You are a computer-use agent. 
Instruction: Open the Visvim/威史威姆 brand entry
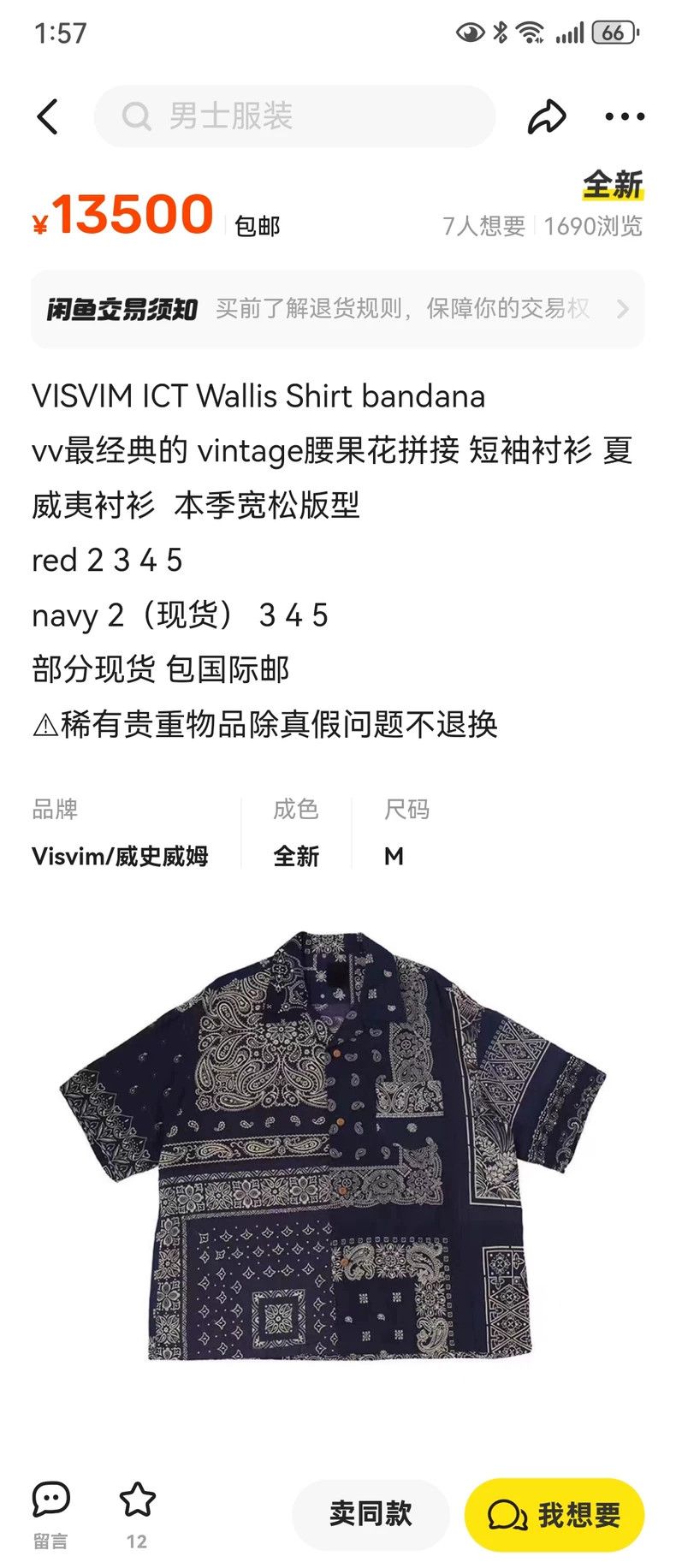[x=122, y=856]
